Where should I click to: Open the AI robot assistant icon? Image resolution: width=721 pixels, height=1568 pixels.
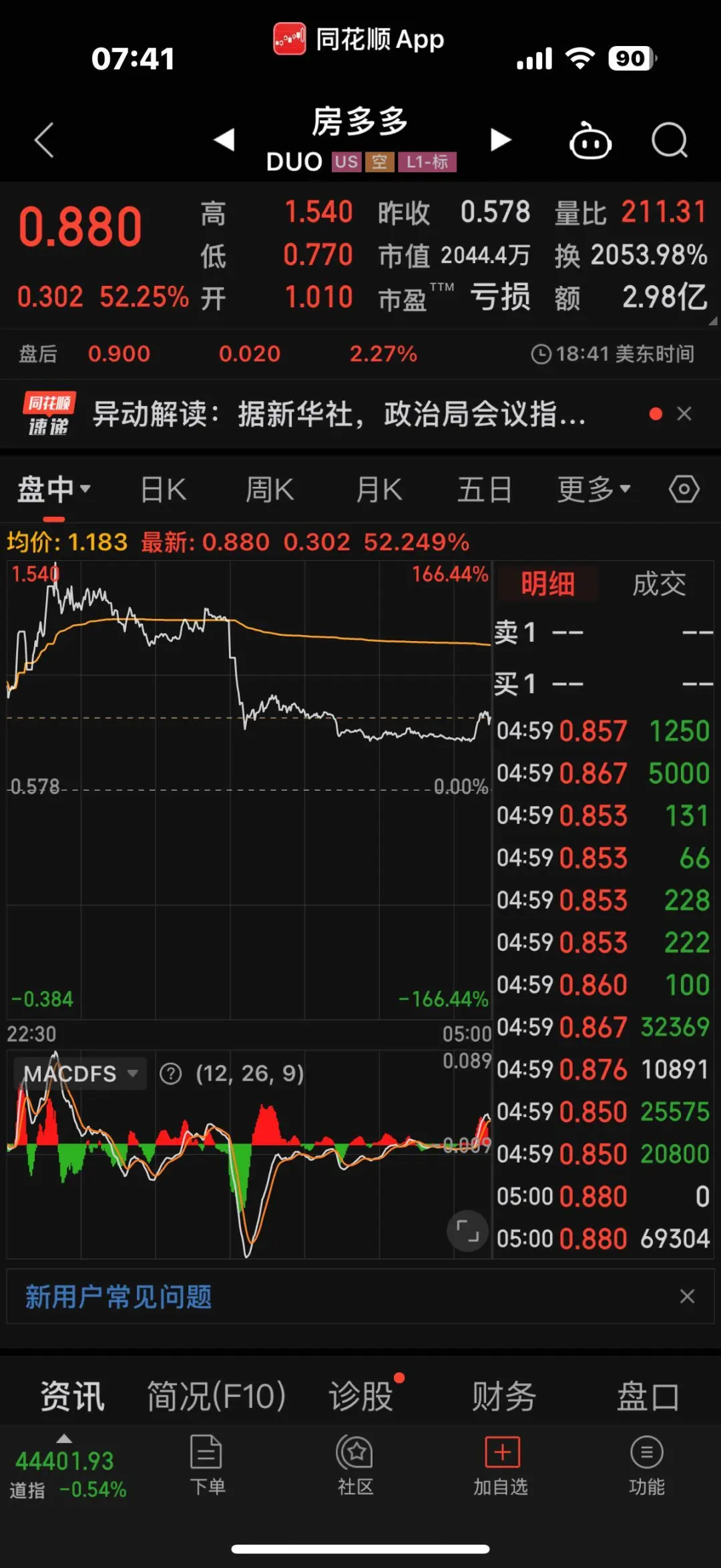pos(589,141)
